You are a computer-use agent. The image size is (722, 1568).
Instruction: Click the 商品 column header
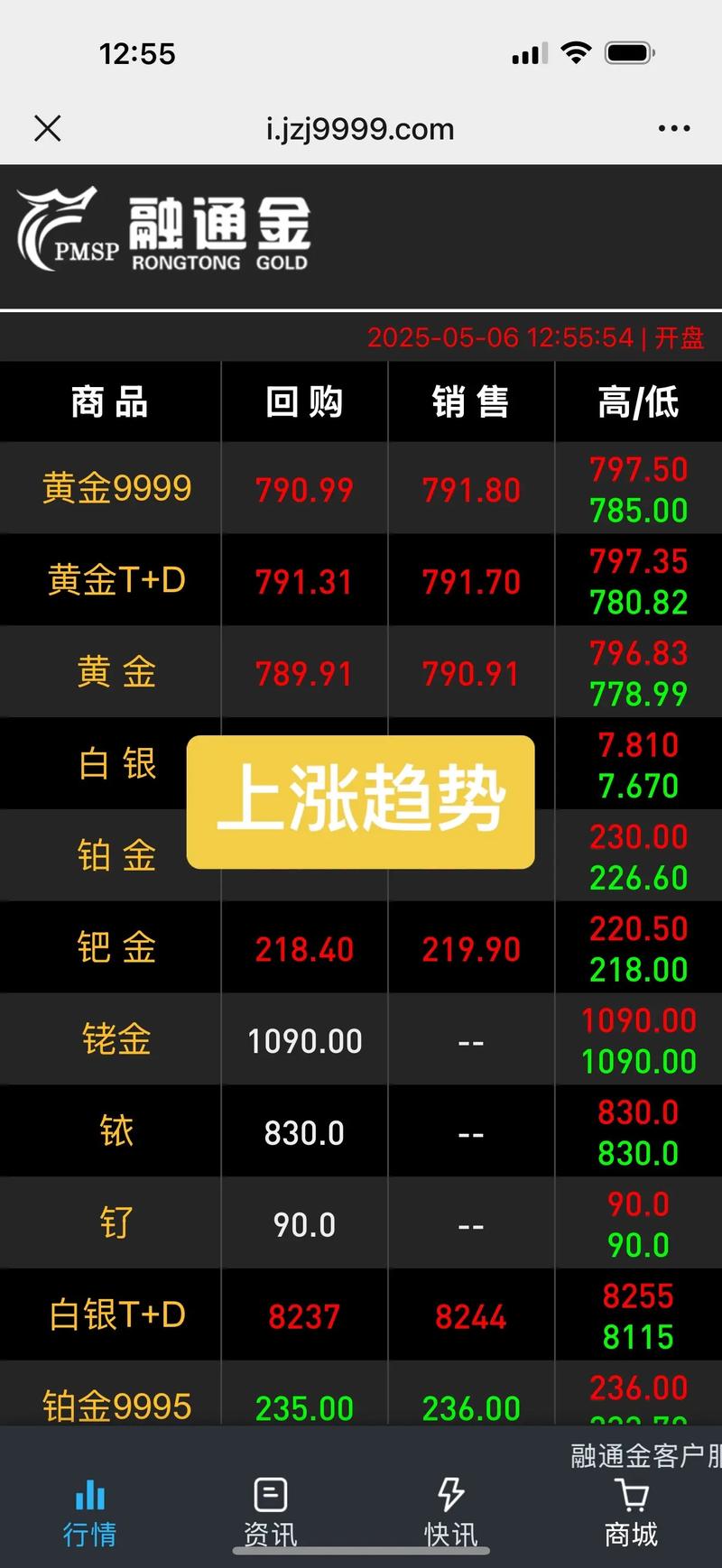point(110,401)
